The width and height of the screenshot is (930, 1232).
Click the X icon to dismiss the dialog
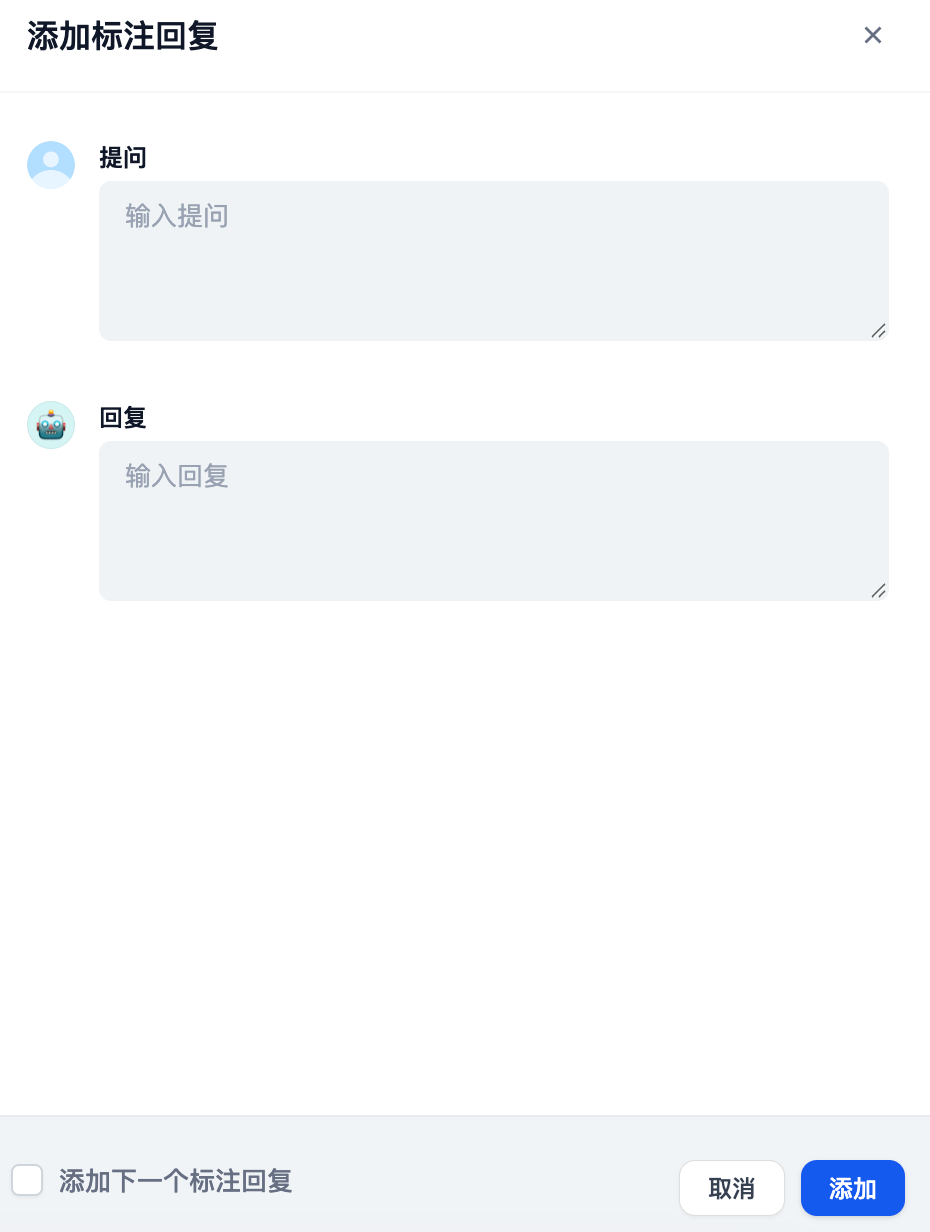(872, 35)
